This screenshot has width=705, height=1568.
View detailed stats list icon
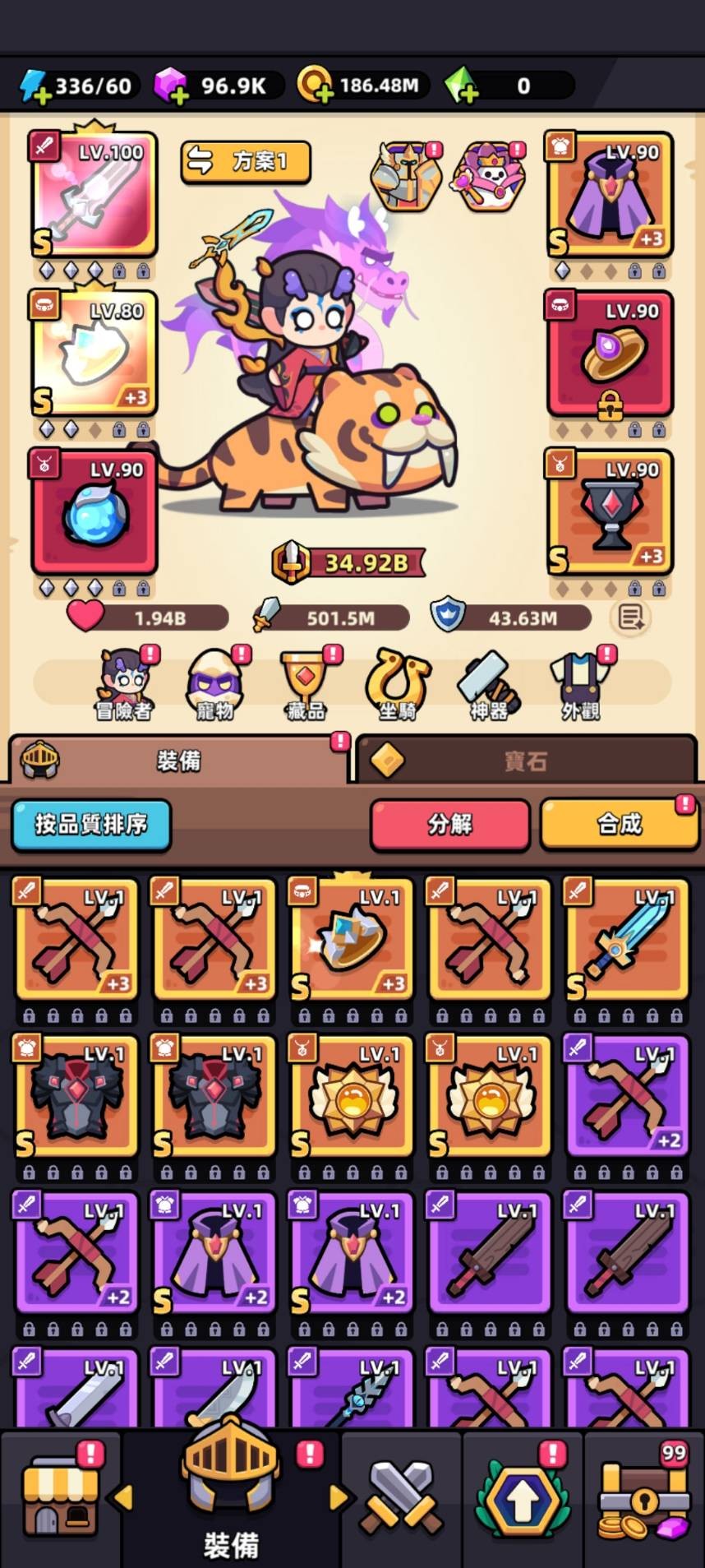[x=631, y=617]
